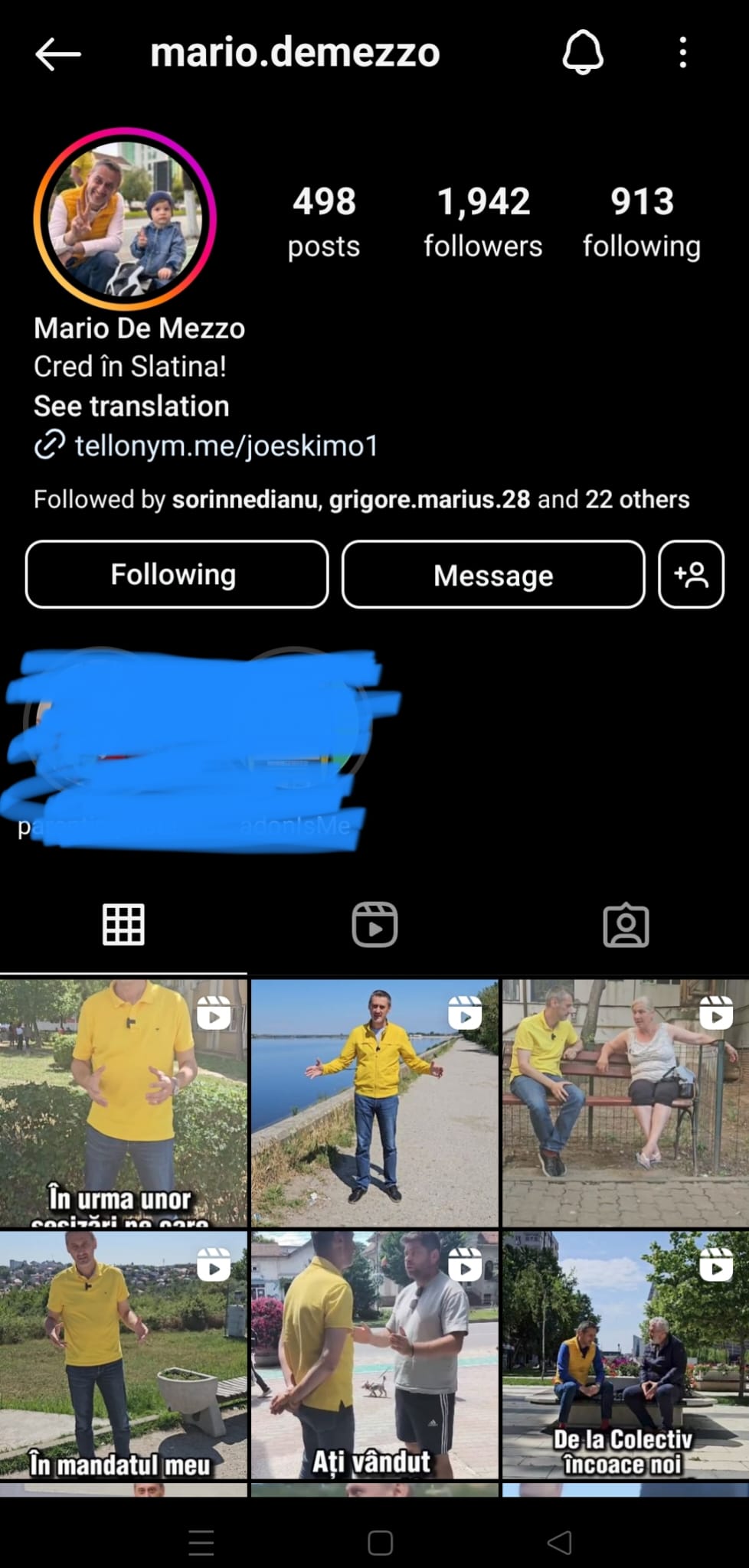
Task: Switch to the tagged photos tab
Action: click(x=626, y=925)
